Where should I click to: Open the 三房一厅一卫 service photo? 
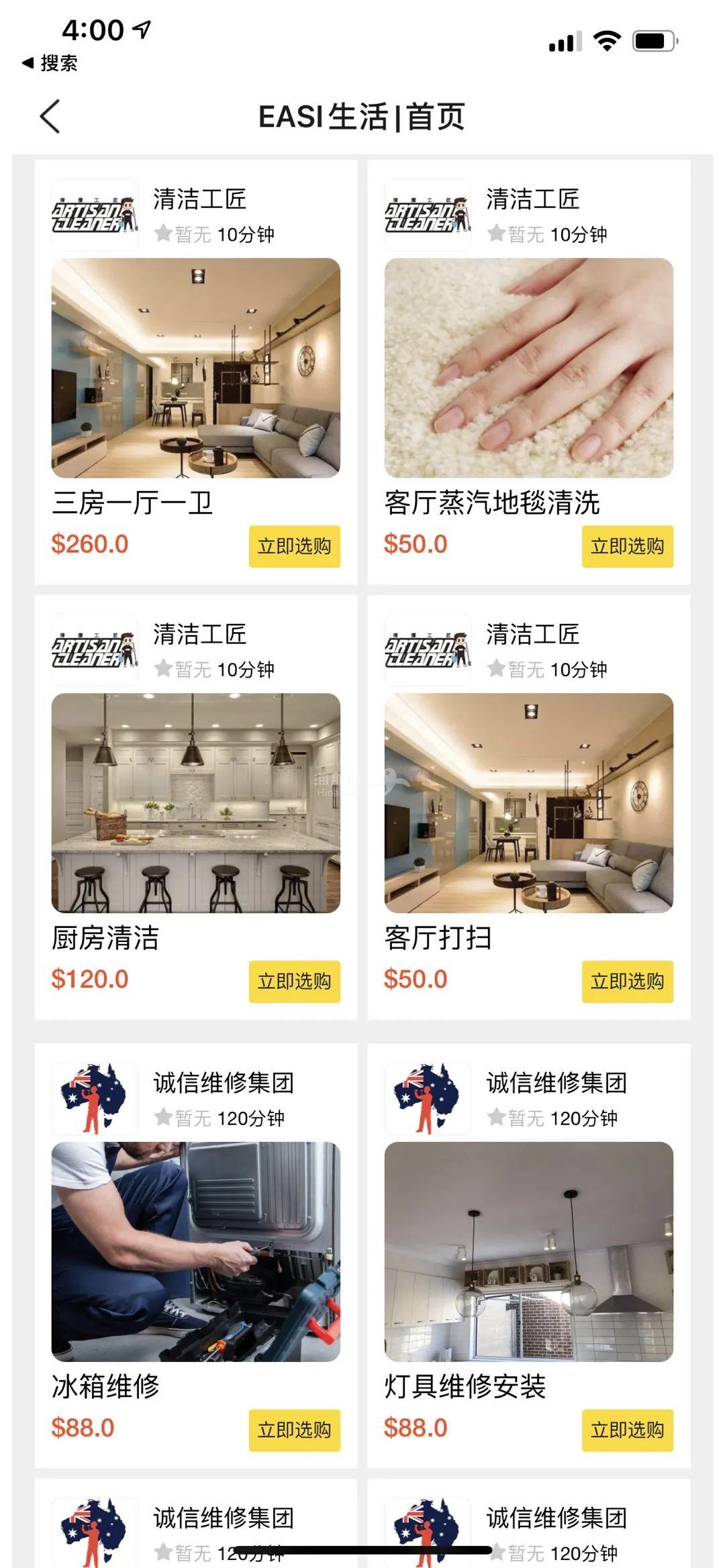195,368
